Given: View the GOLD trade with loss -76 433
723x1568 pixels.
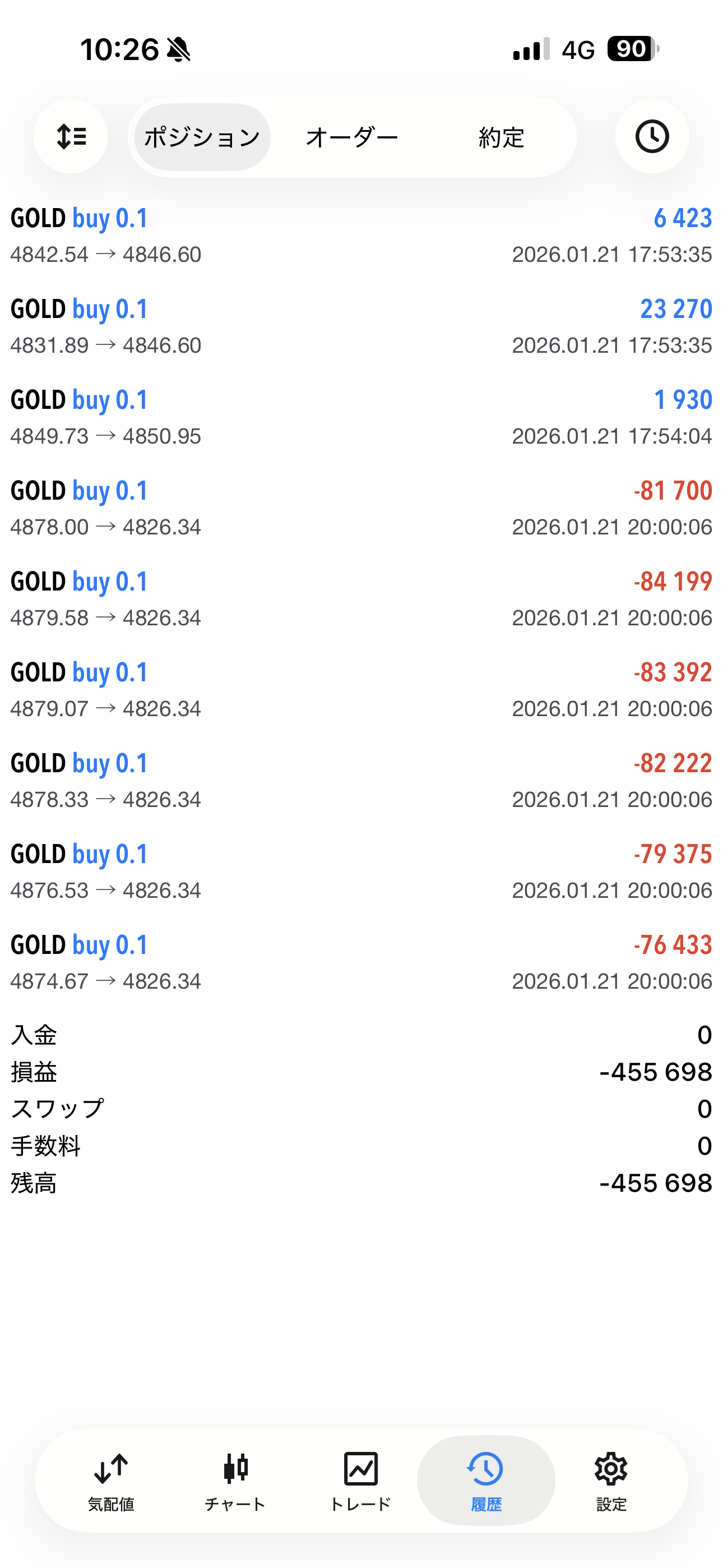Looking at the screenshot, I should tap(361, 962).
